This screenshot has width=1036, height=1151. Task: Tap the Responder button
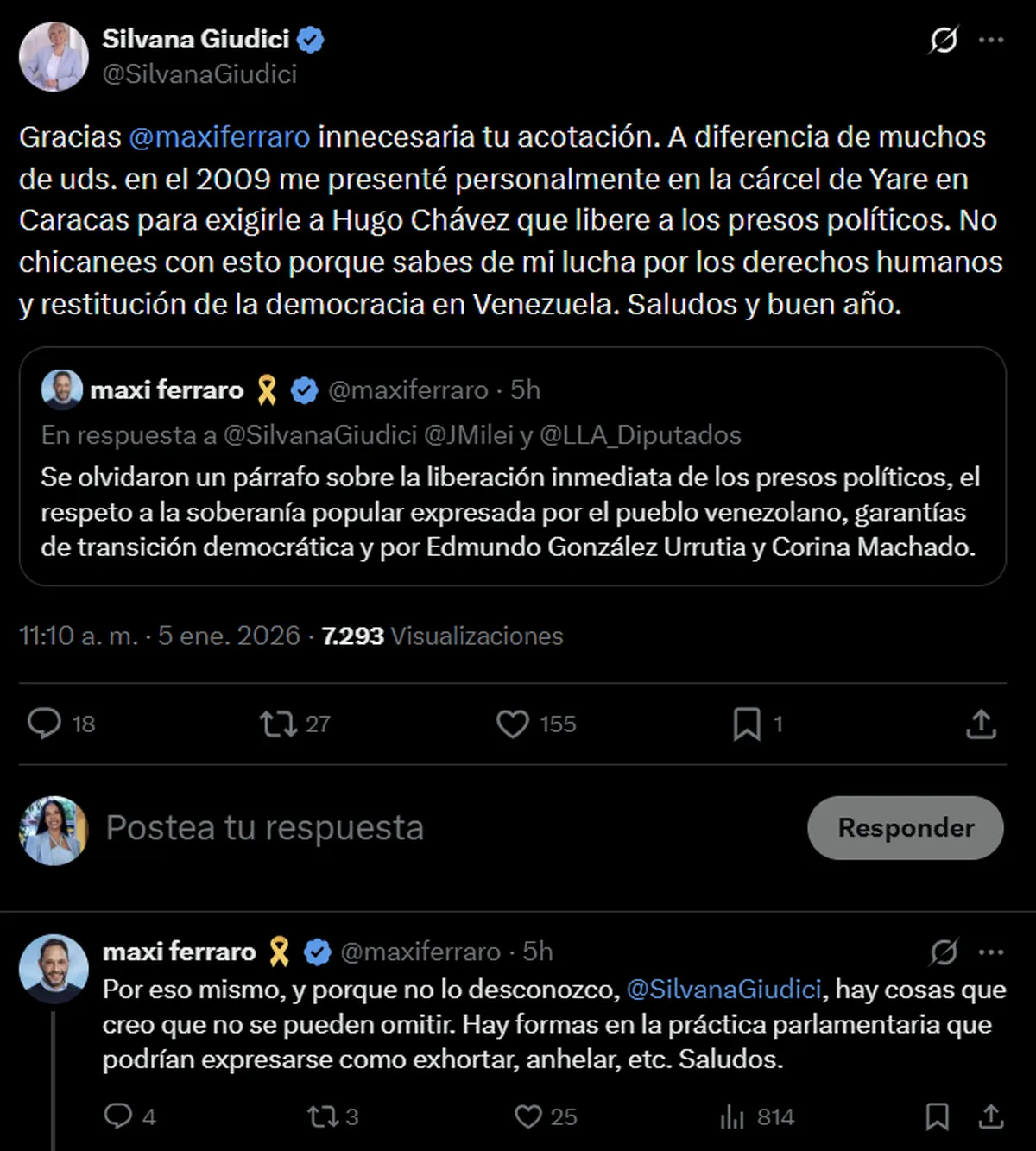coord(905,828)
